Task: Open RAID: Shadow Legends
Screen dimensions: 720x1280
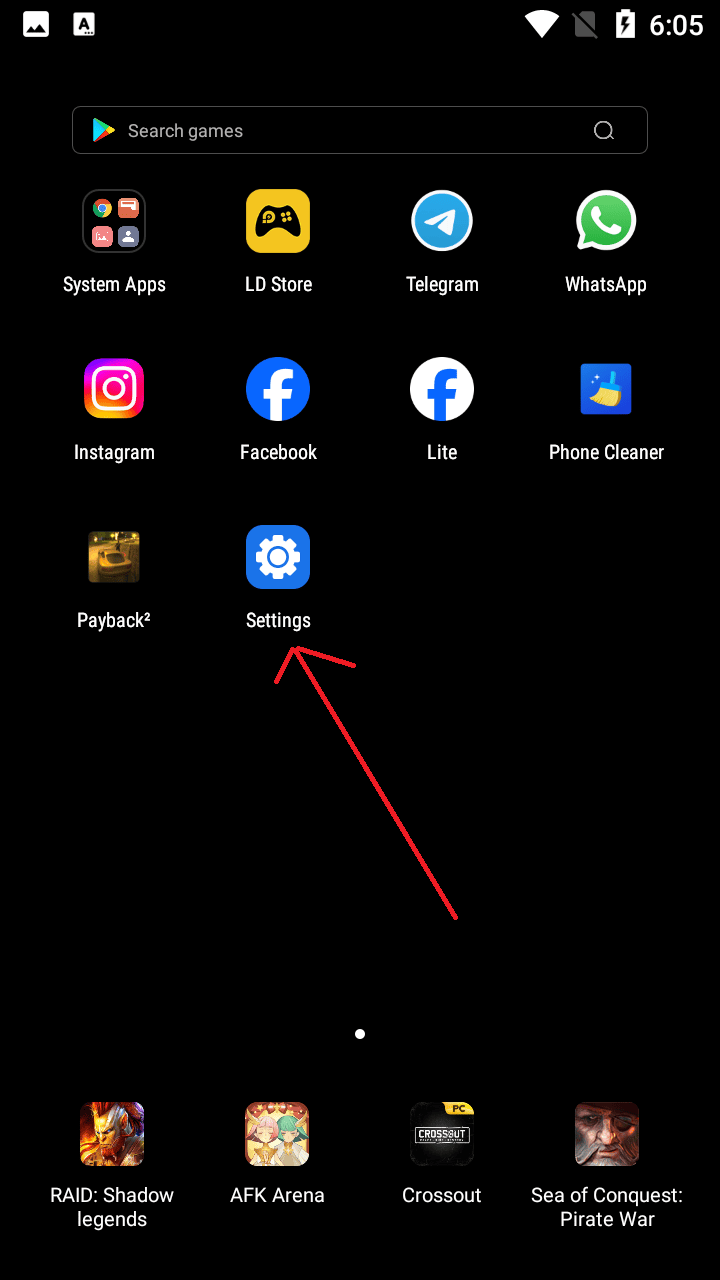Action: 112,1134
